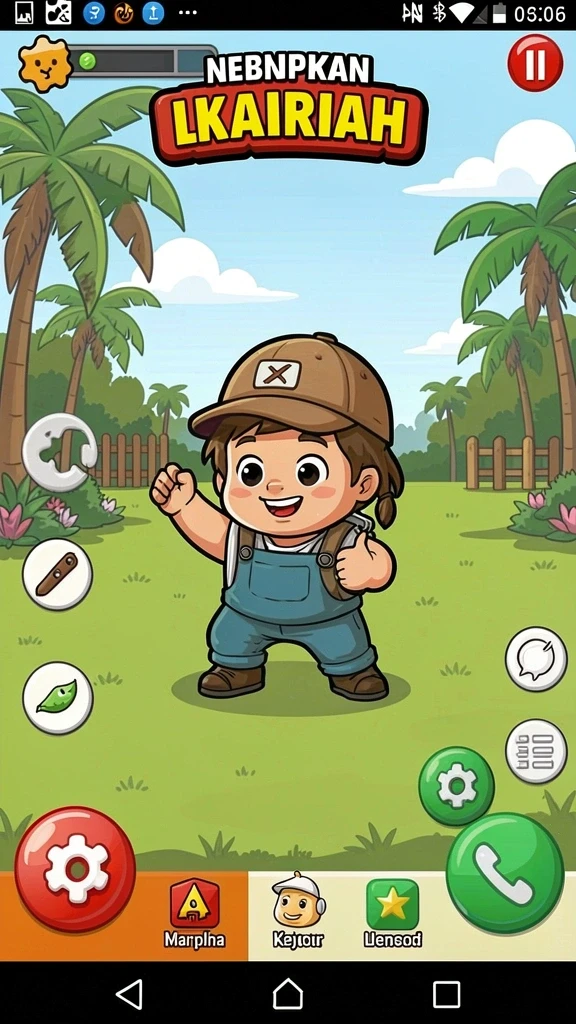576x1024 pixels.
Task: Open the list icon button
Action: [536, 751]
